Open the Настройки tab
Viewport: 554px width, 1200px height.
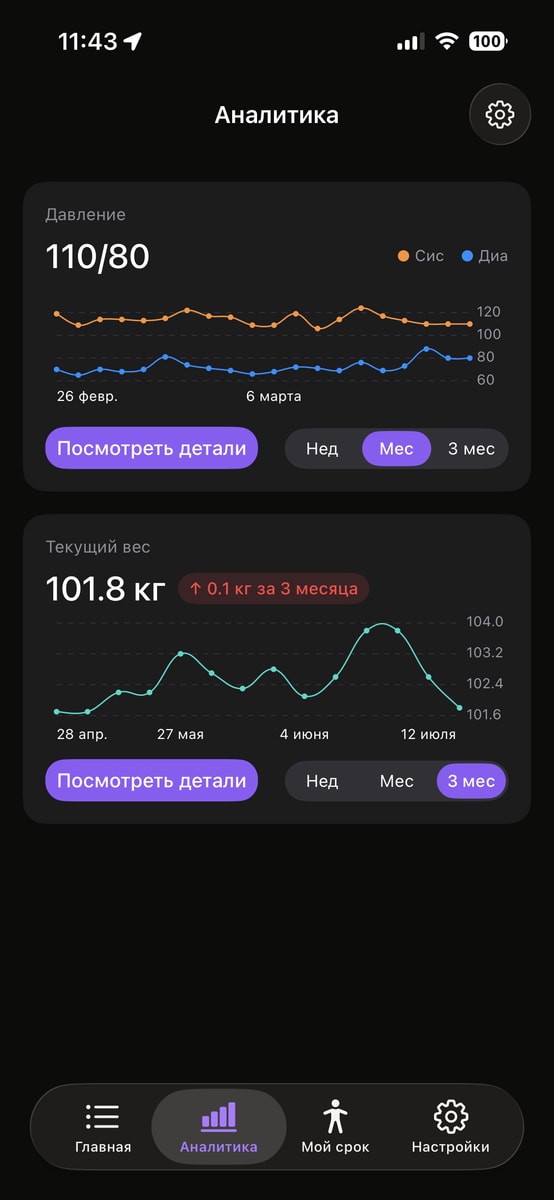(451, 1127)
